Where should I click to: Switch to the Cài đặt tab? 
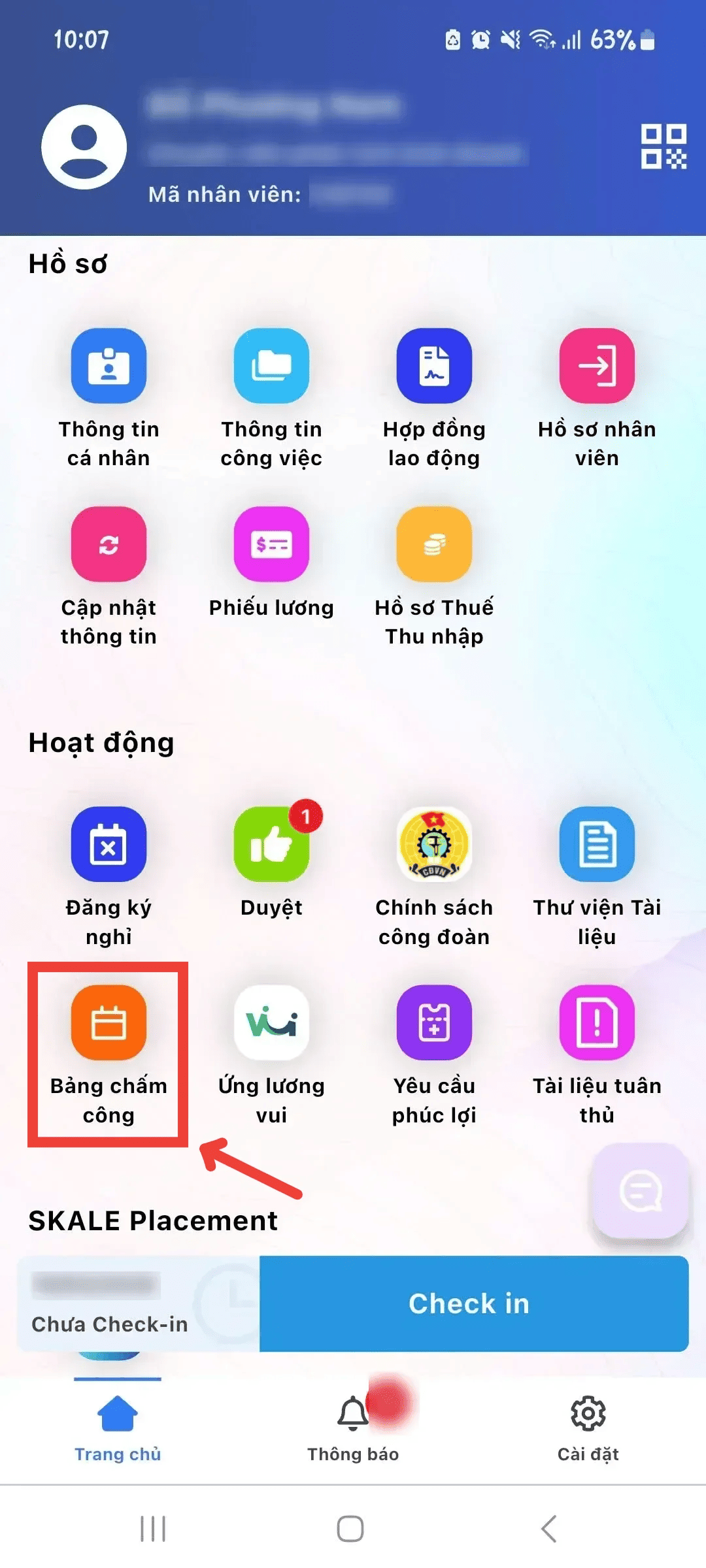pyautogui.click(x=588, y=1428)
